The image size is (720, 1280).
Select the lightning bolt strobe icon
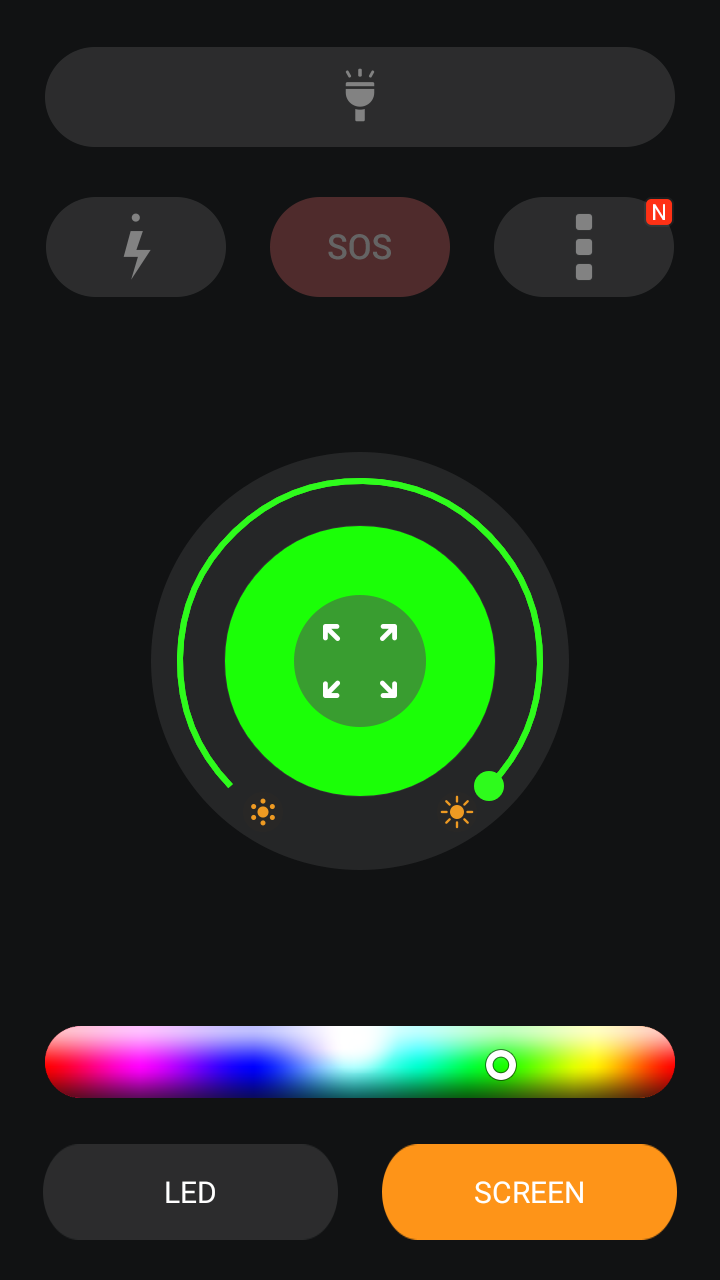coord(136,247)
